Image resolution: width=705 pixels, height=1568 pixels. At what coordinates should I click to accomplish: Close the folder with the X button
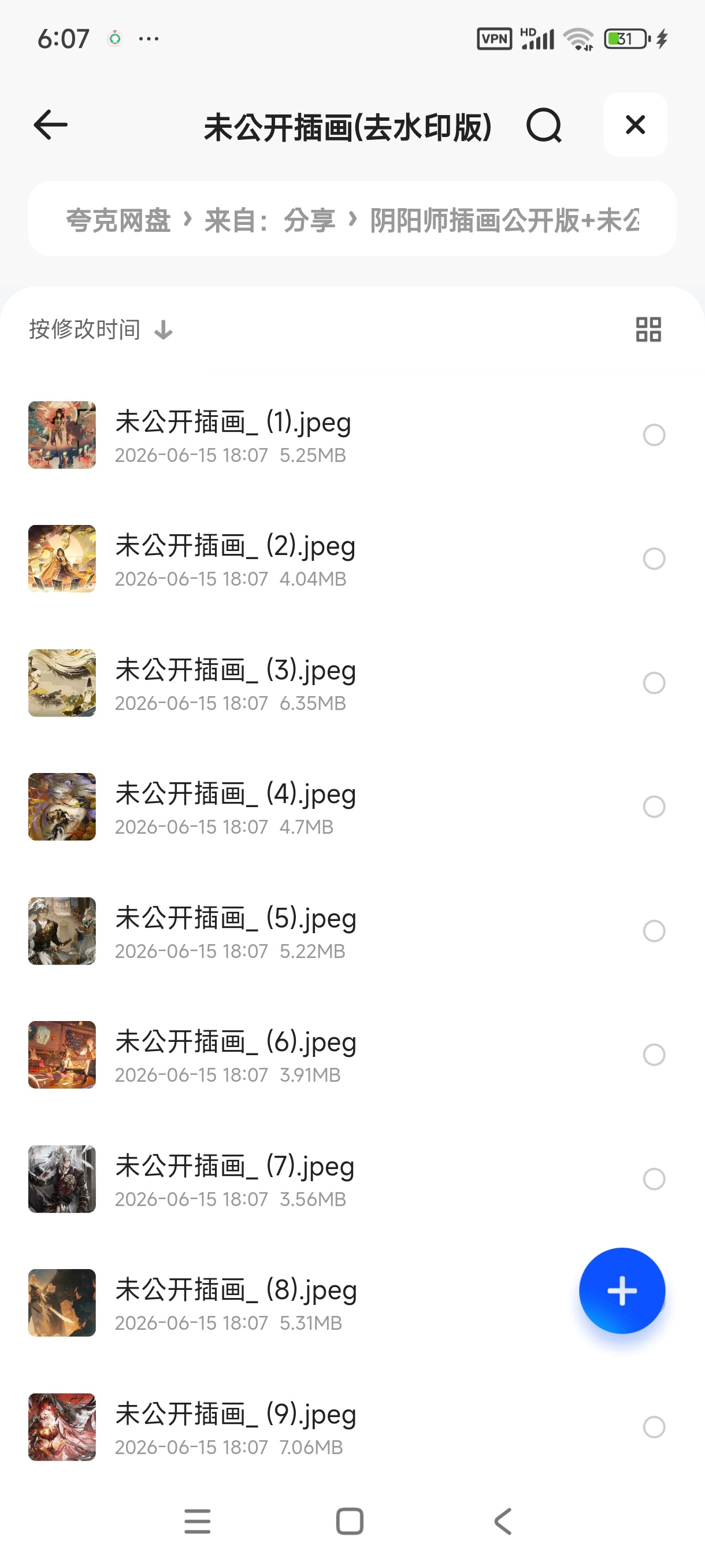[635, 125]
